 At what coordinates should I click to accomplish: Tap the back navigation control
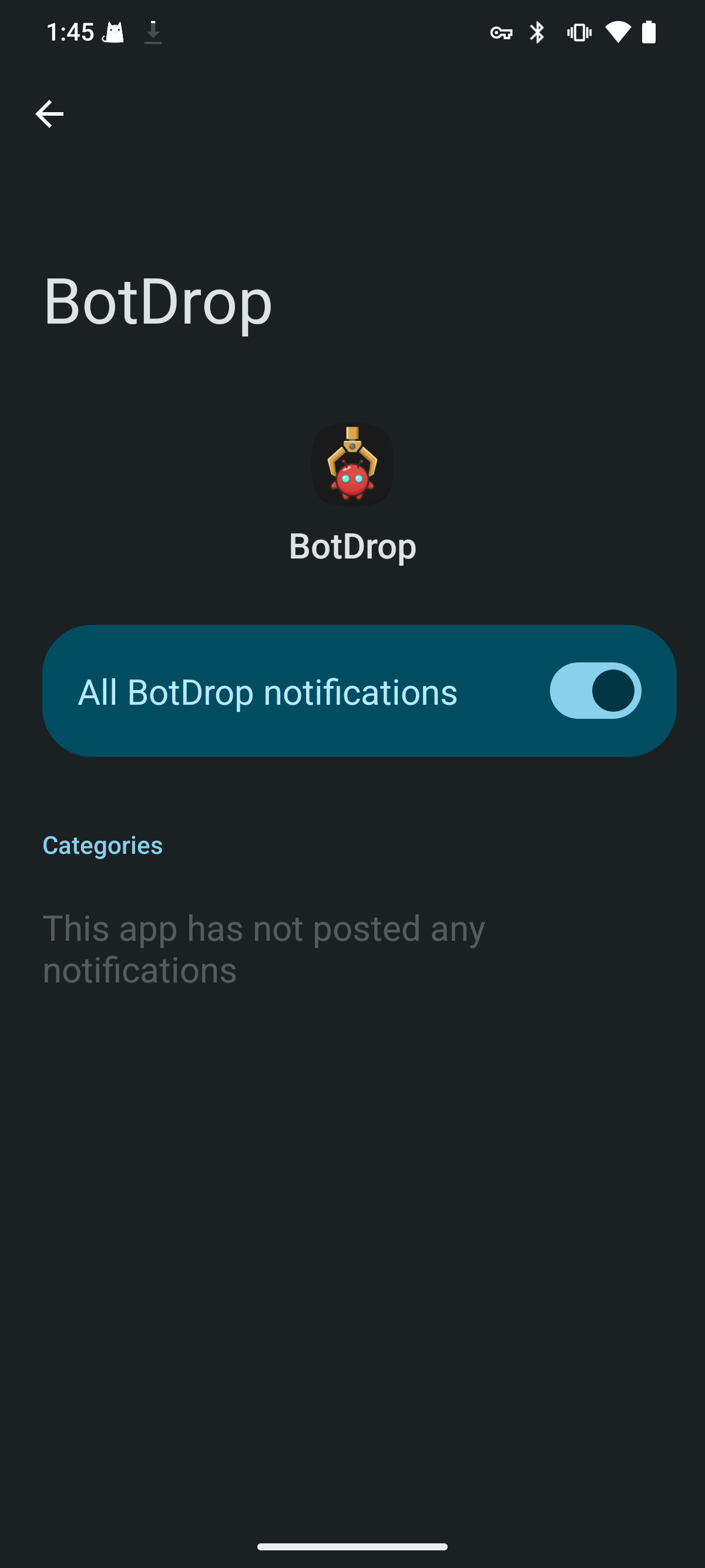pos(50,113)
